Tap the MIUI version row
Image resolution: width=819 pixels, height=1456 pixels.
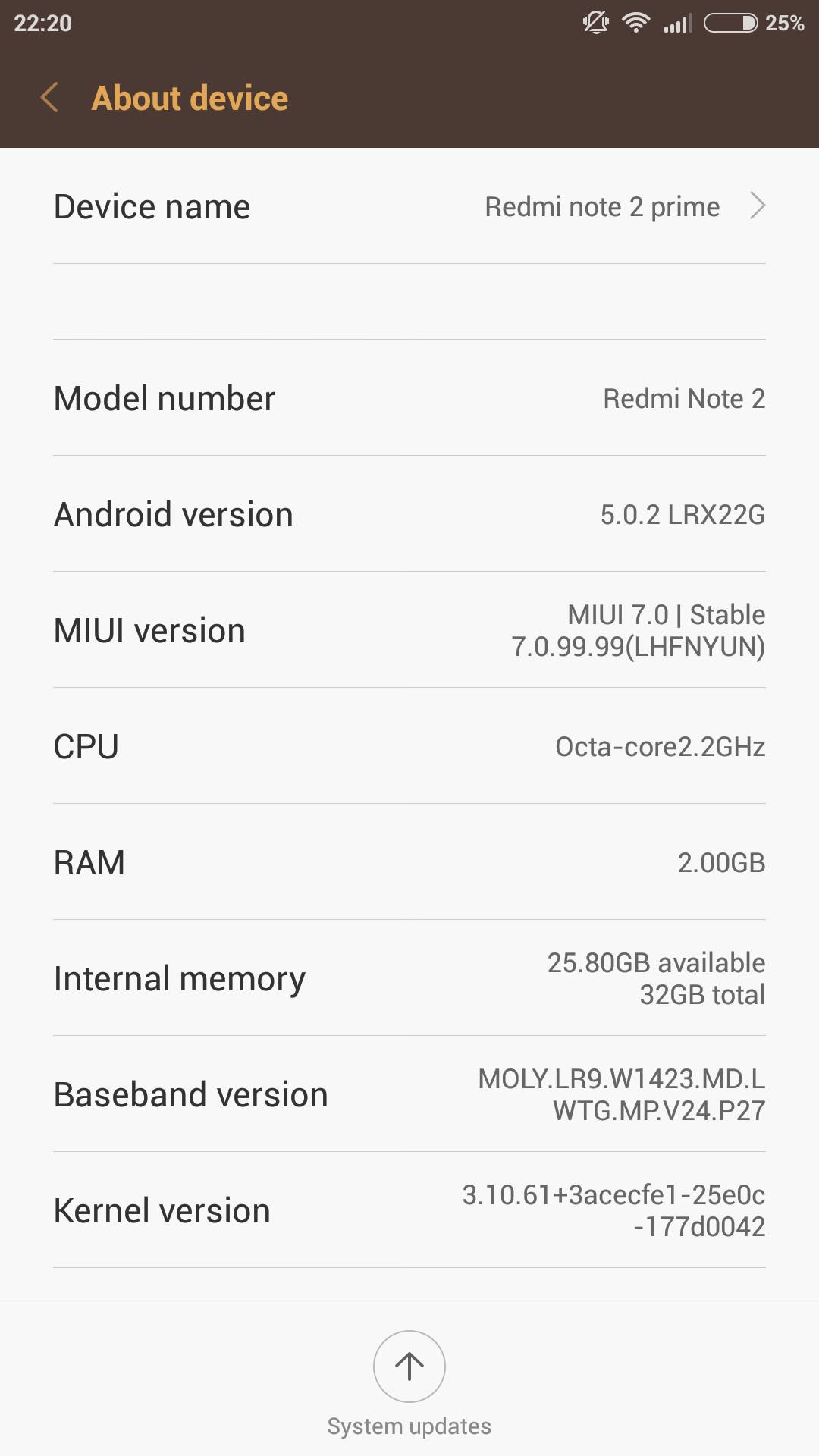pyautogui.click(x=409, y=630)
